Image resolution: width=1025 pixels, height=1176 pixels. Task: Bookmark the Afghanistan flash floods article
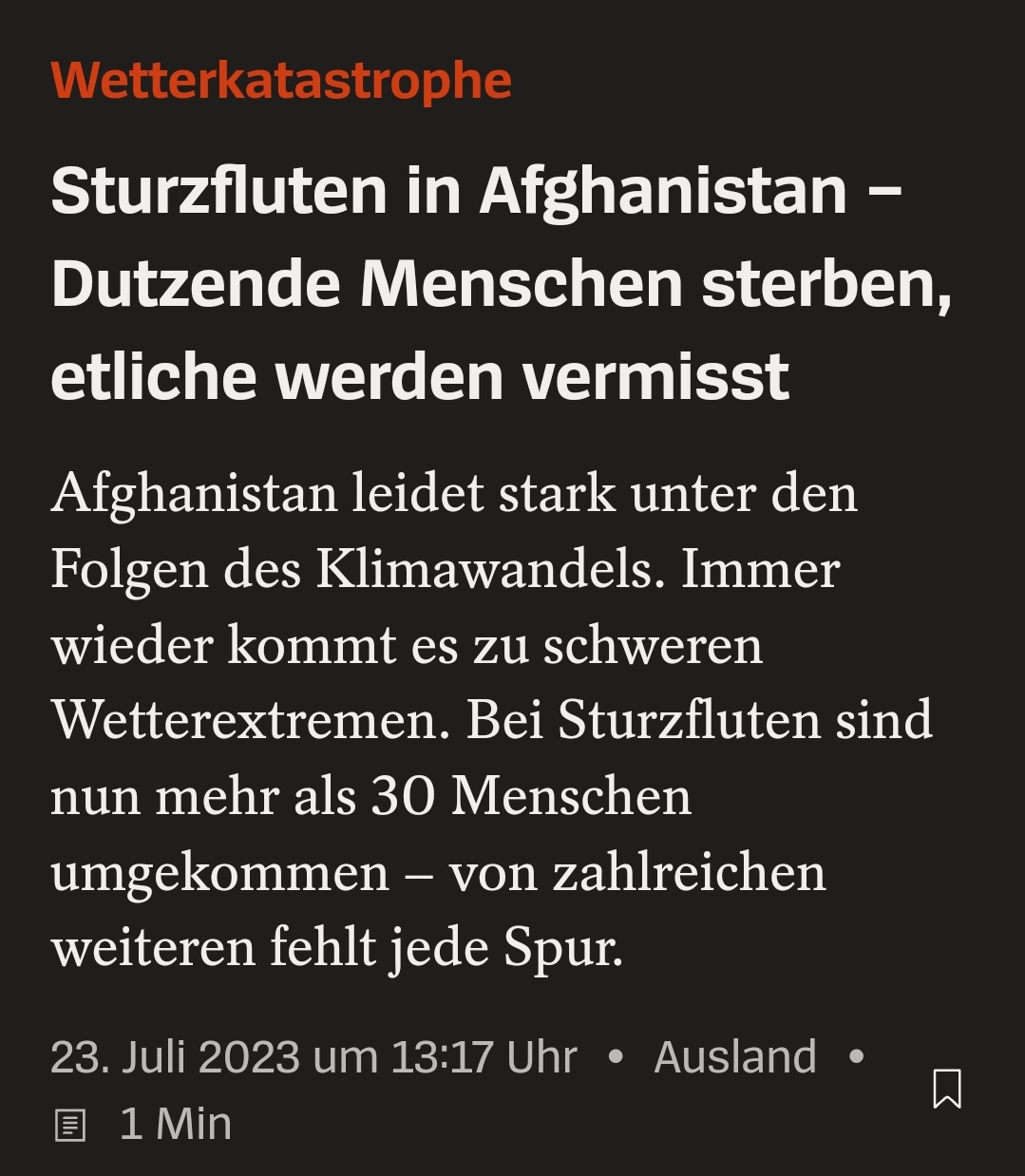[946, 1089]
